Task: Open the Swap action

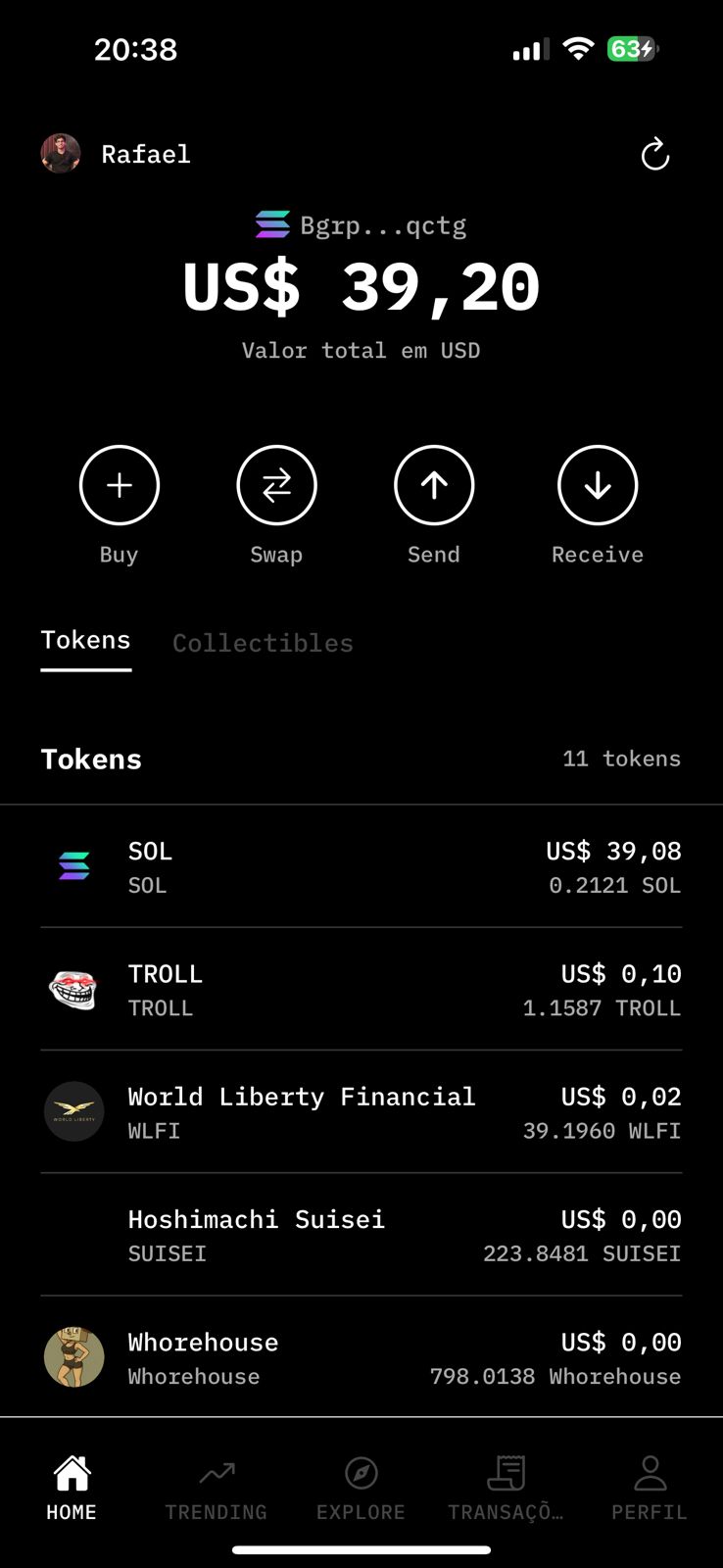Action: click(276, 485)
